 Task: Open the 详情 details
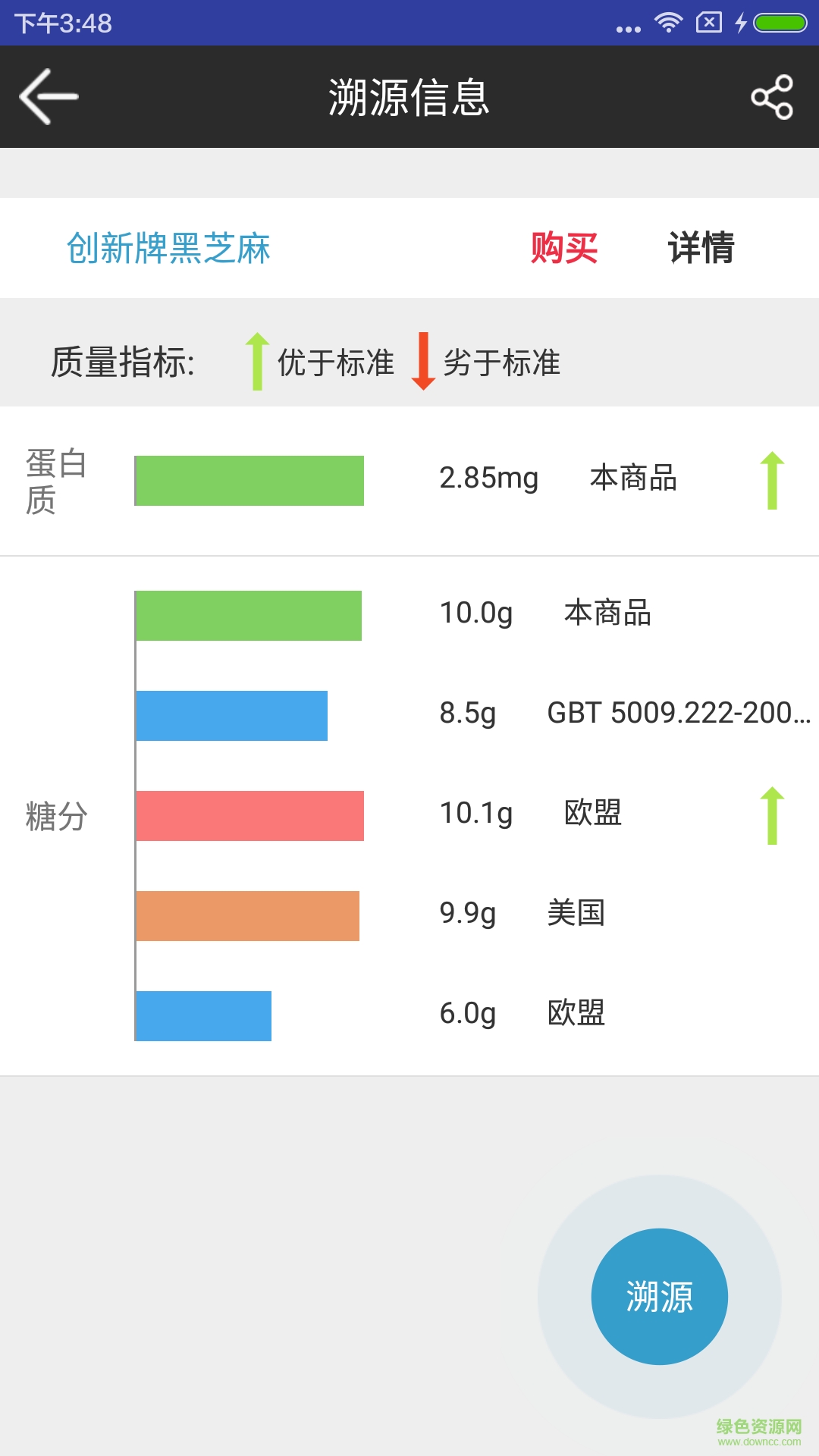701,248
